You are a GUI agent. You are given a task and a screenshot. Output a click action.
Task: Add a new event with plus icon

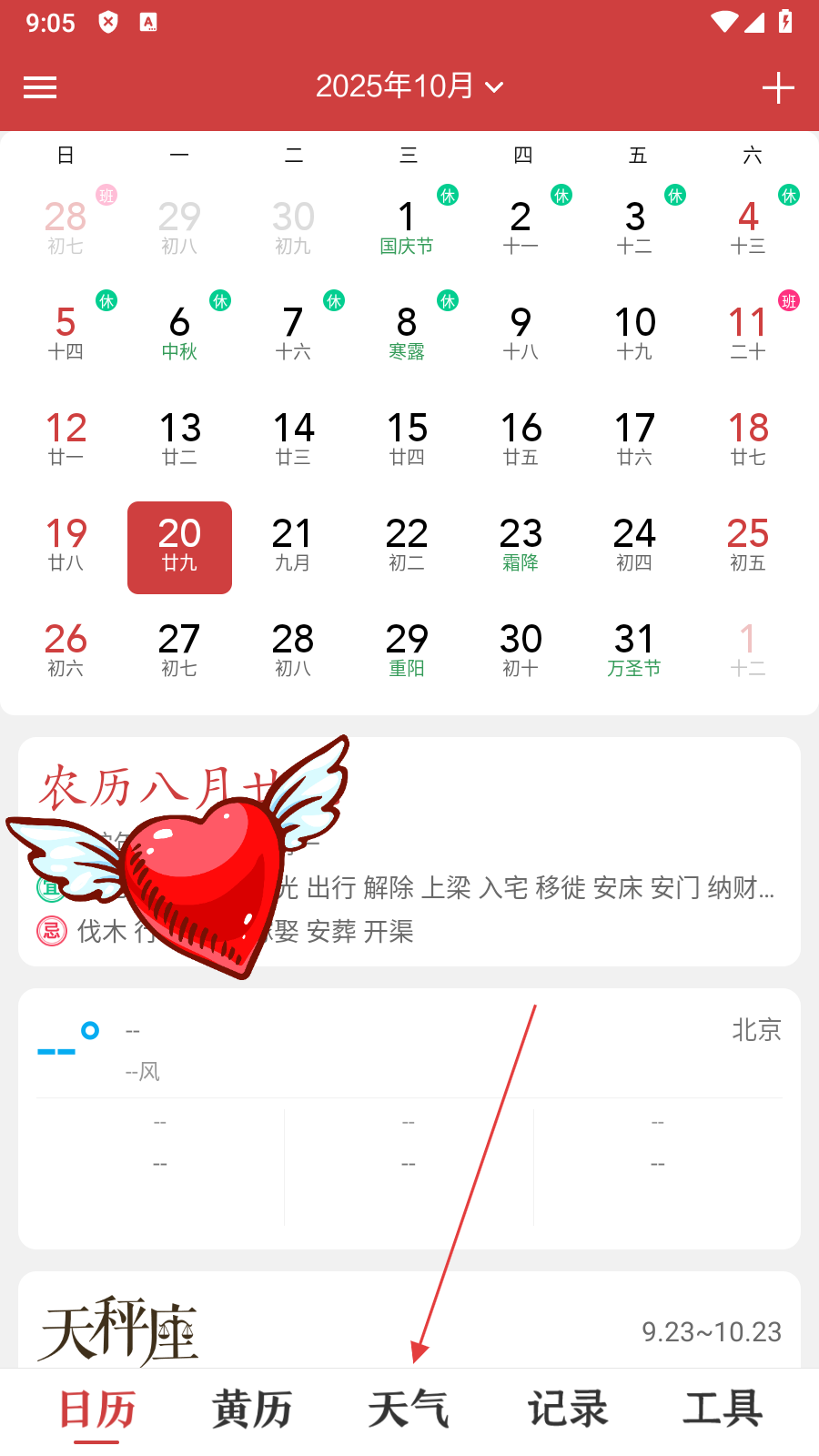point(778,87)
